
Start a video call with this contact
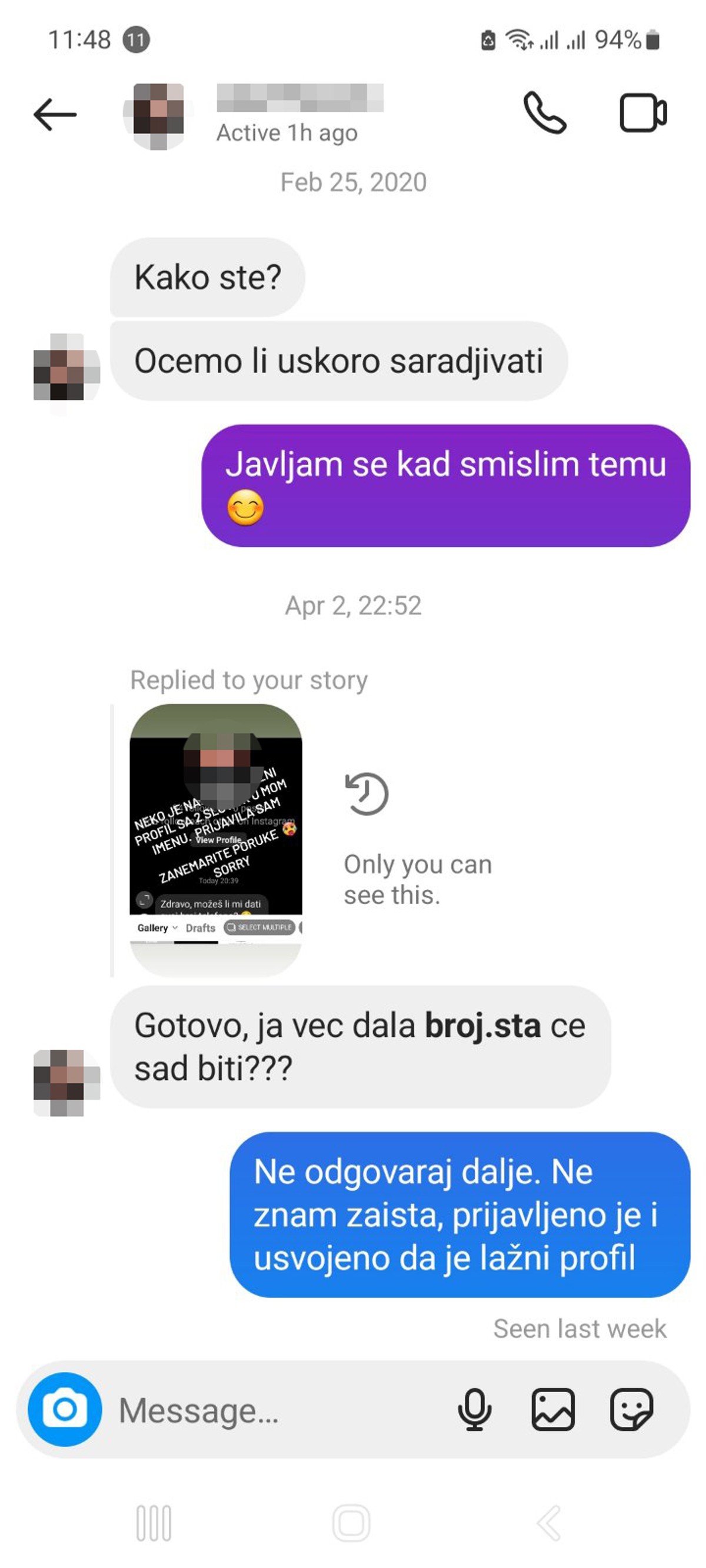point(642,113)
